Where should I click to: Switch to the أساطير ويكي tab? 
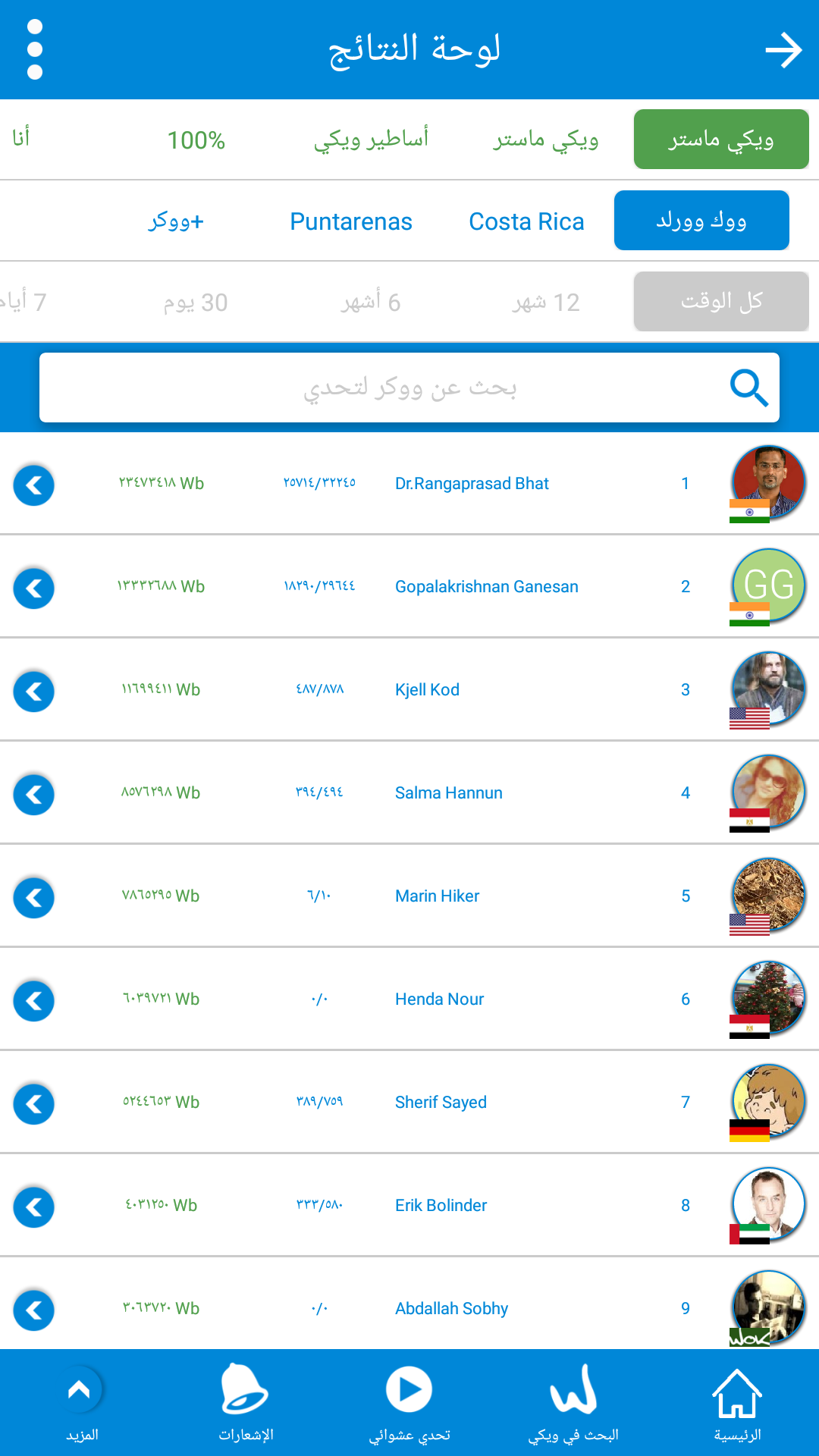[371, 140]
